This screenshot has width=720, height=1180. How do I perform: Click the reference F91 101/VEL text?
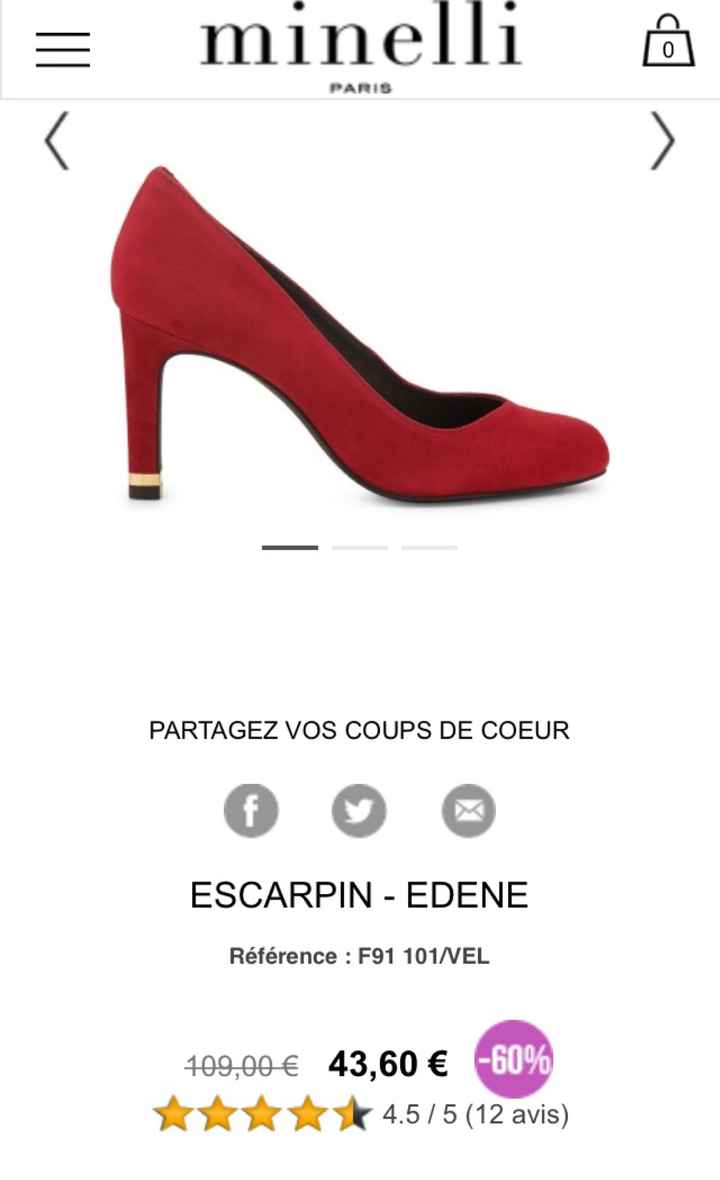360,954
